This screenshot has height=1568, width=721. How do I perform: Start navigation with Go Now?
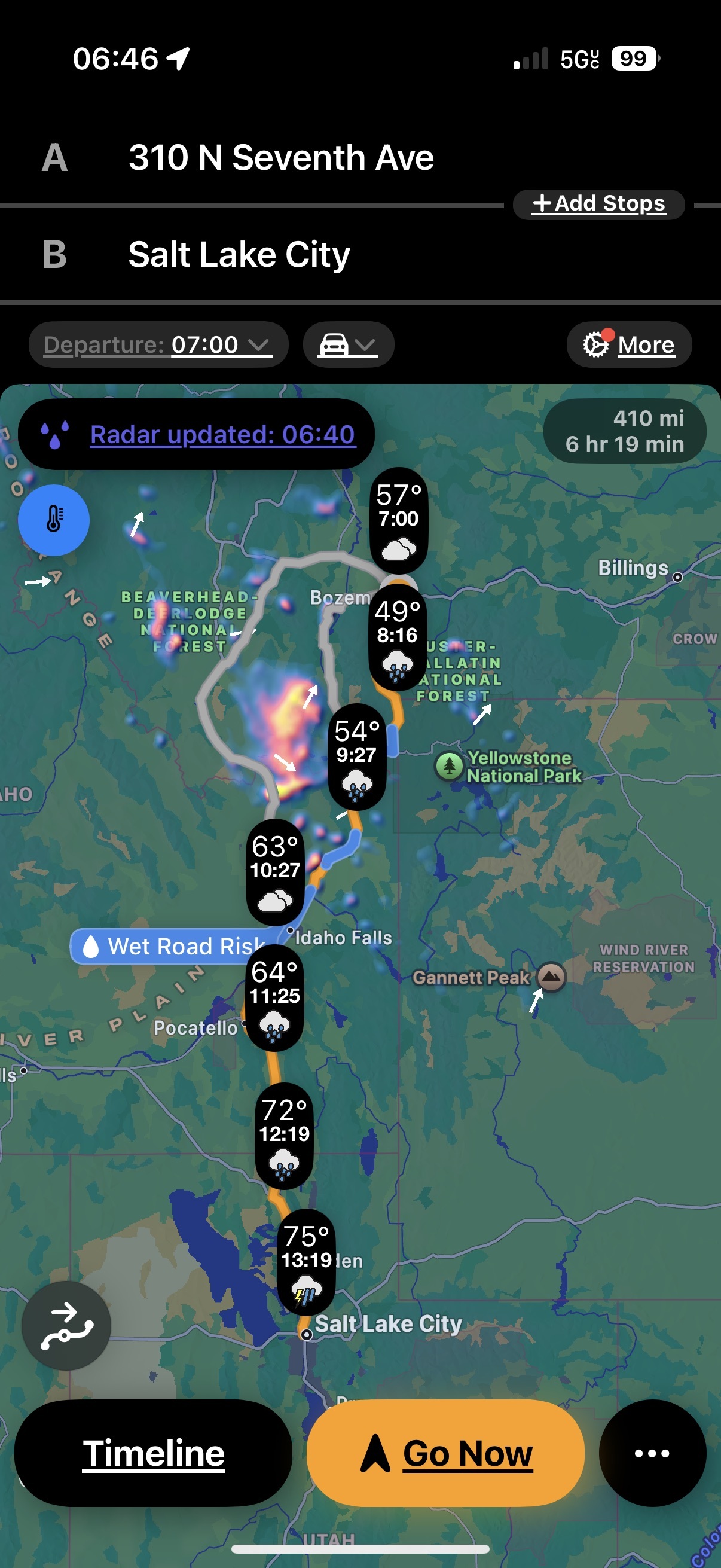[445, 1453]
